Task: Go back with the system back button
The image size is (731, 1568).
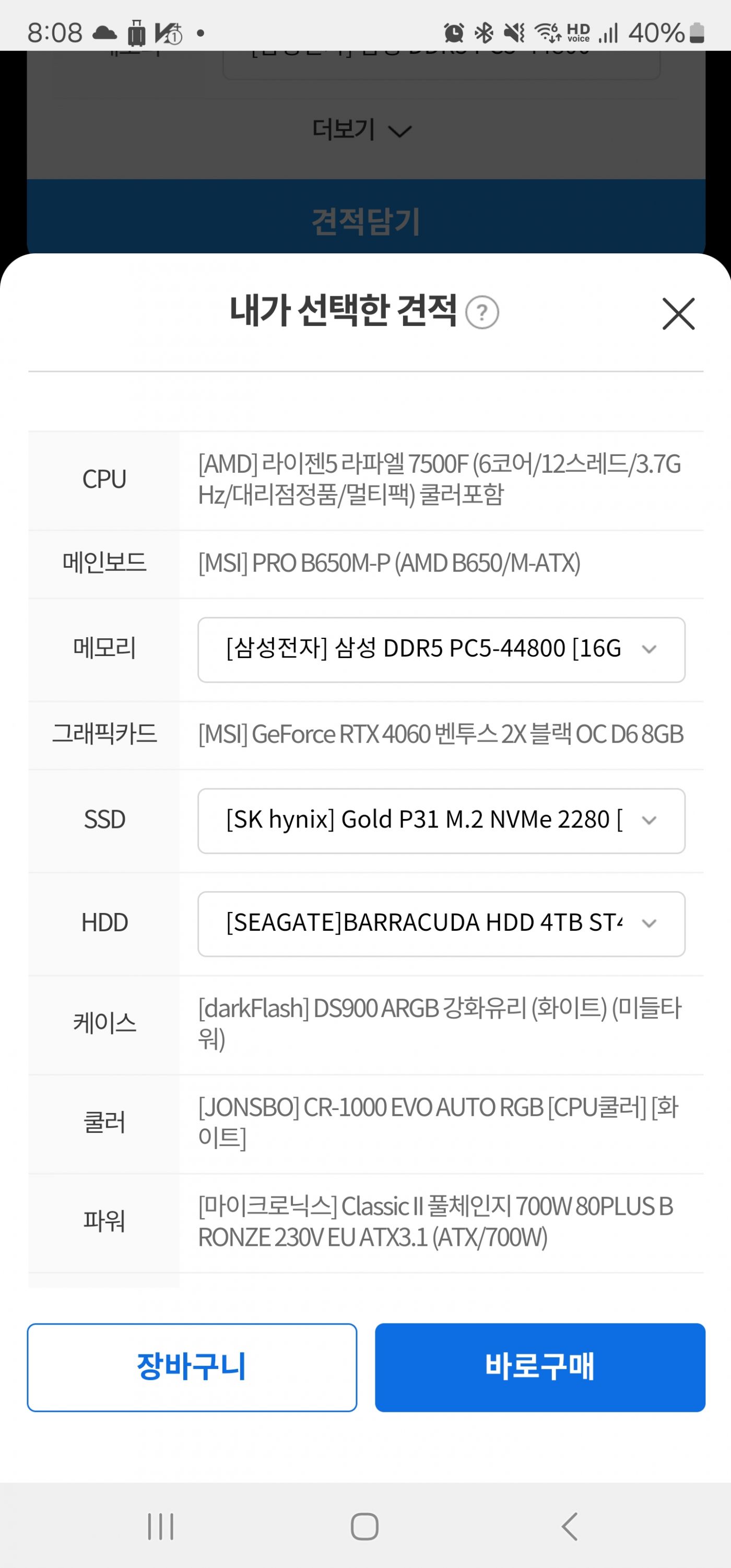Action: (569, 1526)
